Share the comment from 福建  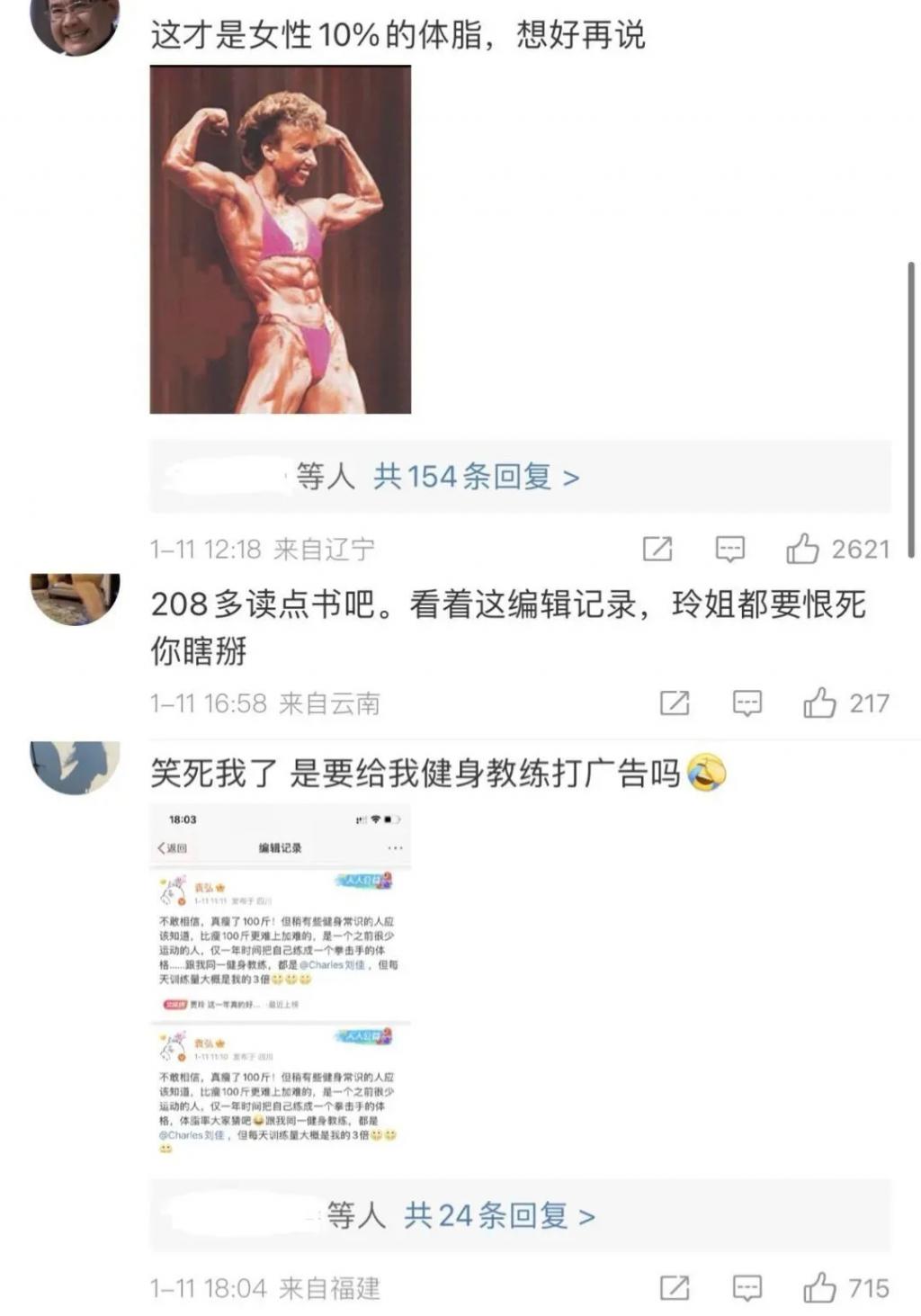[x=675, y=1288]
